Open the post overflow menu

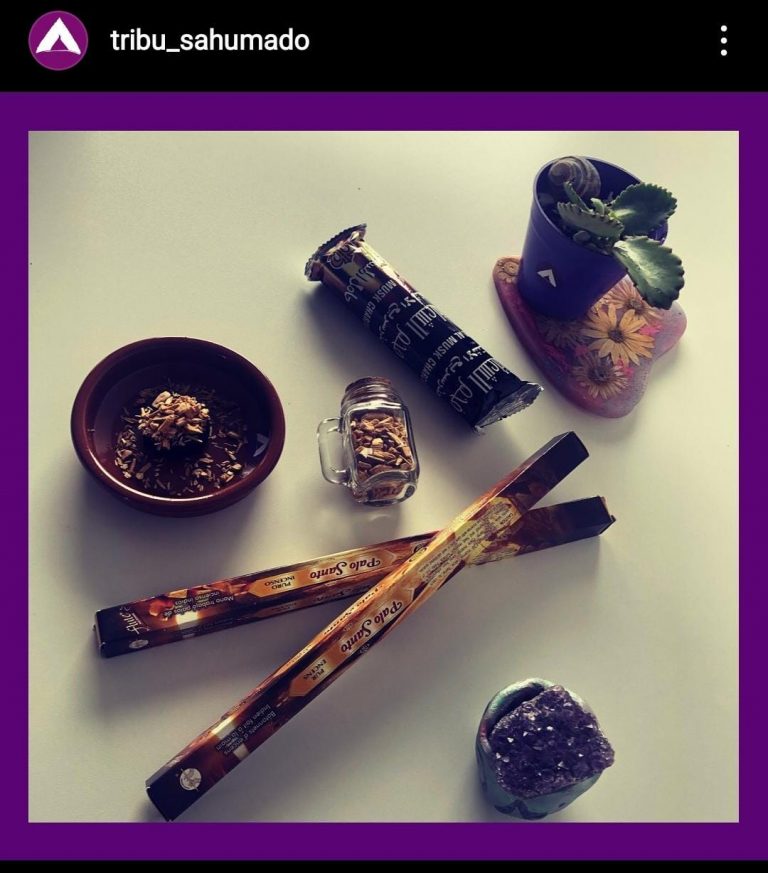coord(723,41)
